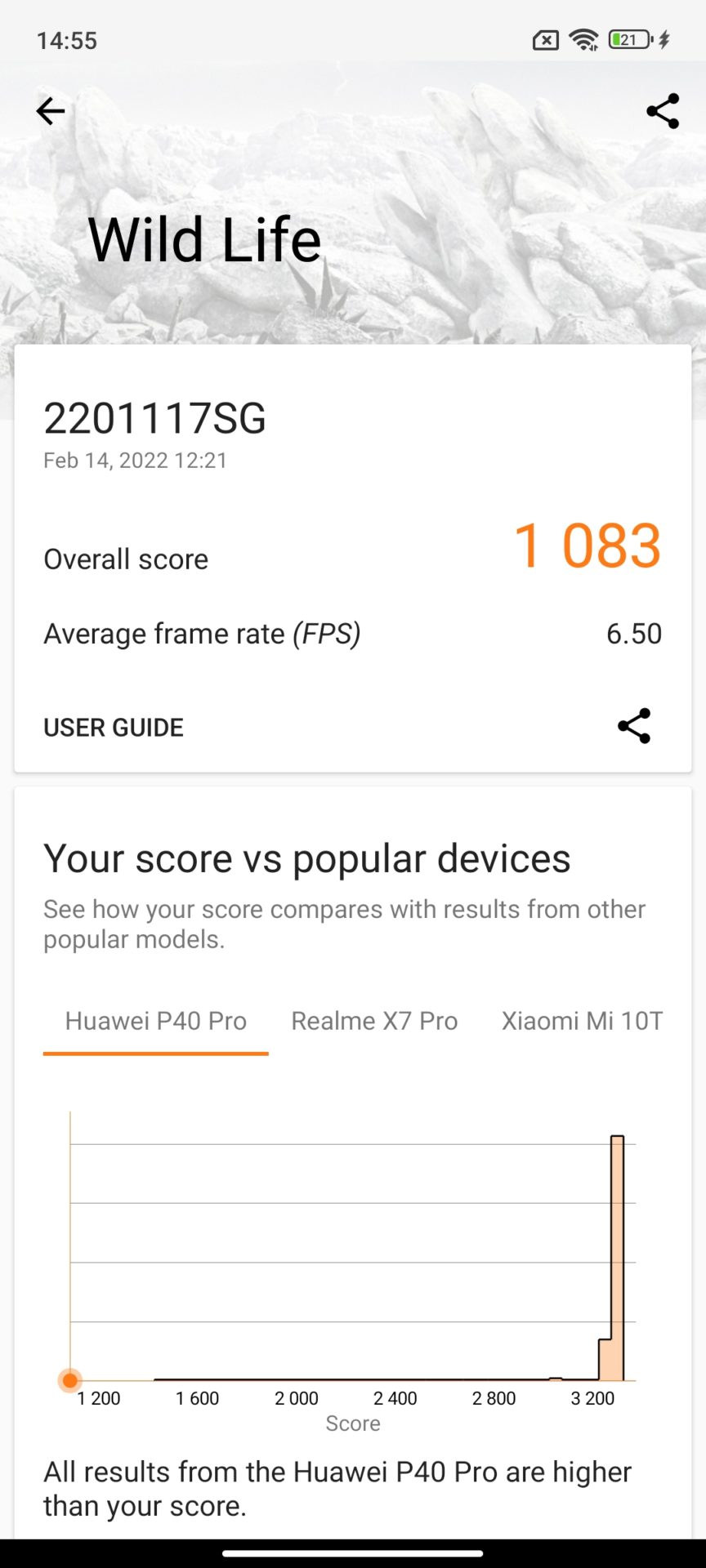Share via the top-right share icon

pos(662,111)
